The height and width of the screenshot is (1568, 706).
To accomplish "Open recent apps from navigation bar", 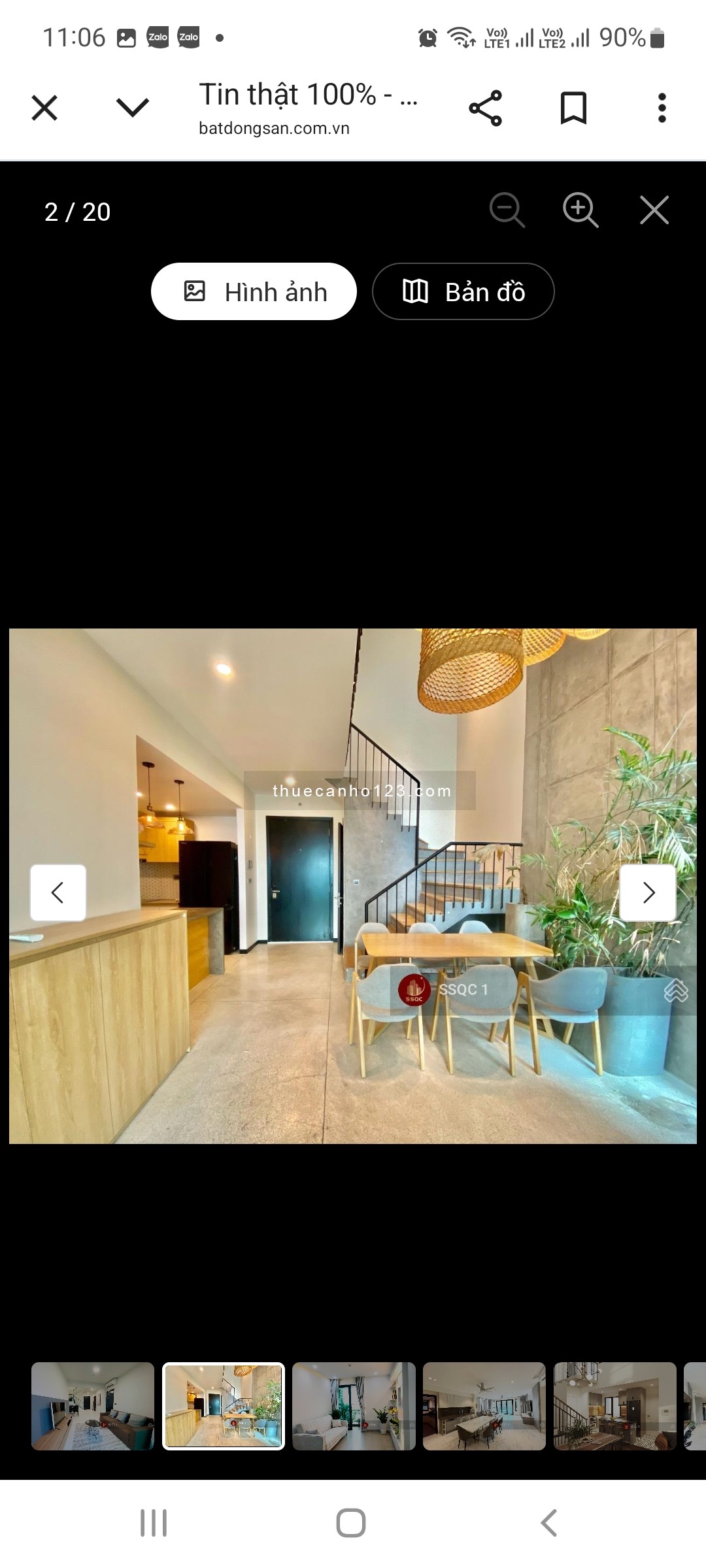I will pyautogui.click(x=154, y=1523).
